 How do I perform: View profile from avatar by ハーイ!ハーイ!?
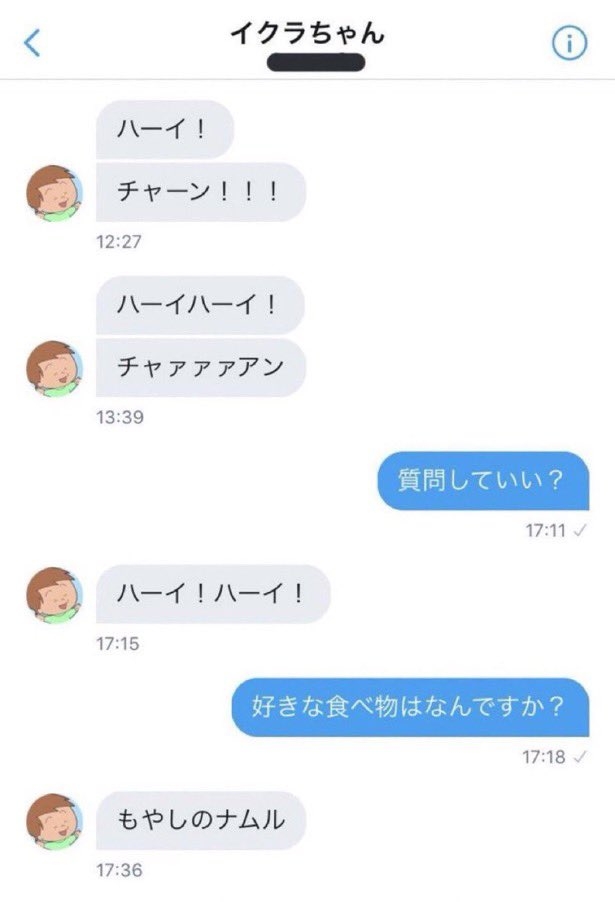54,595
